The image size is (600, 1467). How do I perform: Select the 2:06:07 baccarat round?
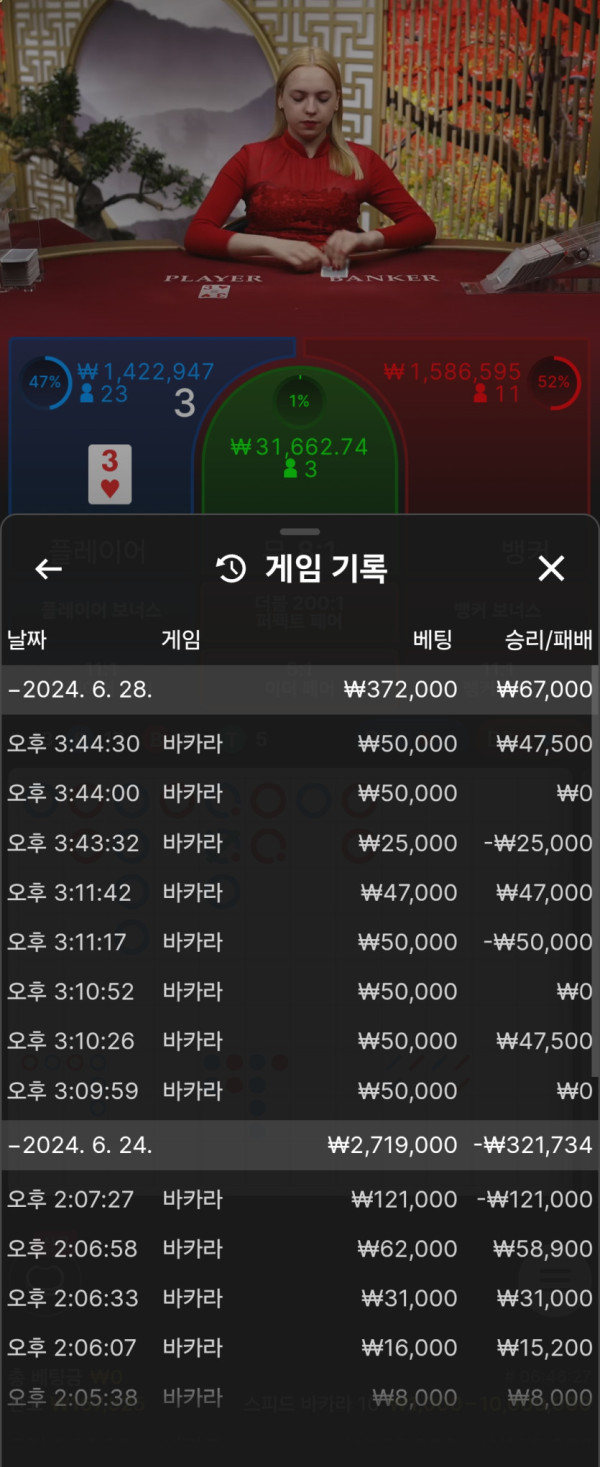[300, 1348]
